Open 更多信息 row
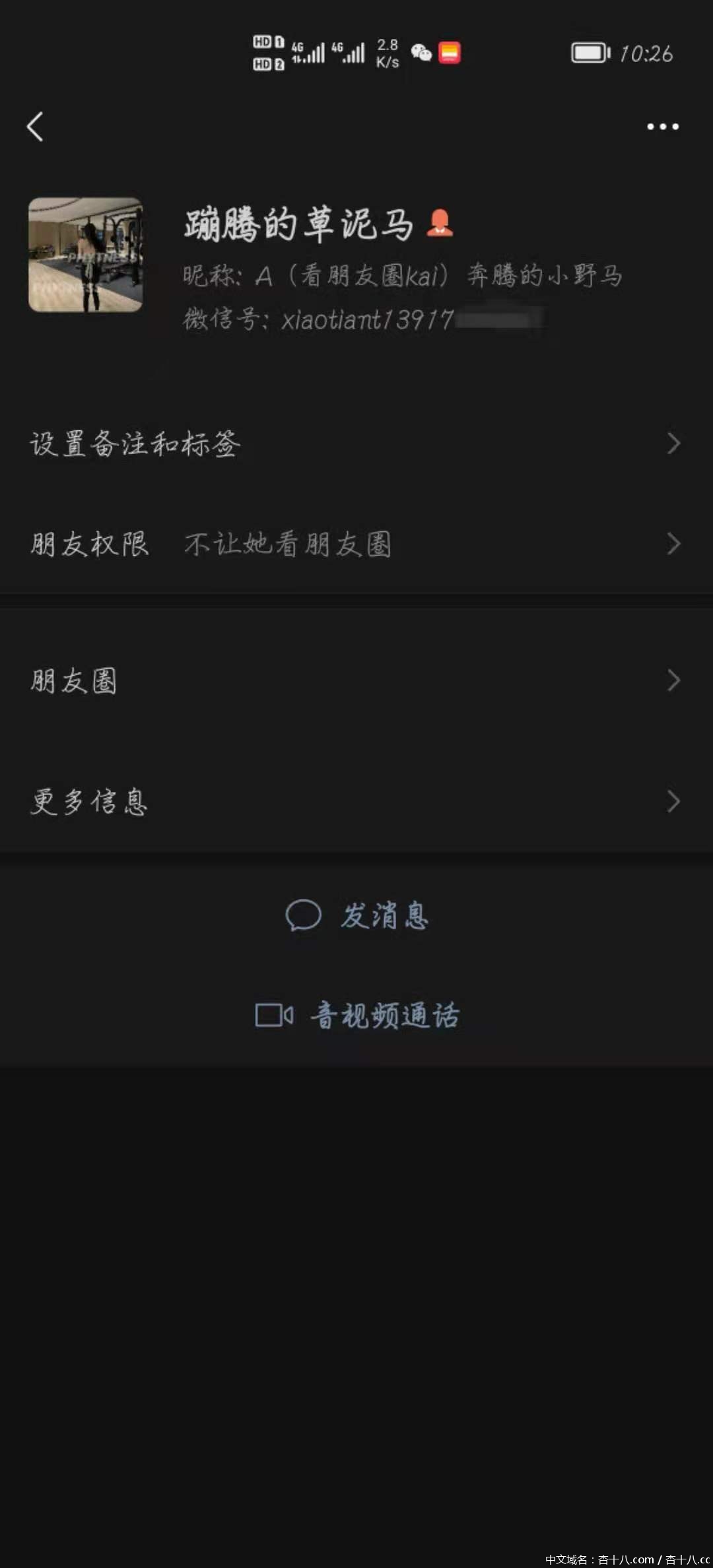This screenshot has width=713, height=1568. (x=356, y=801)
